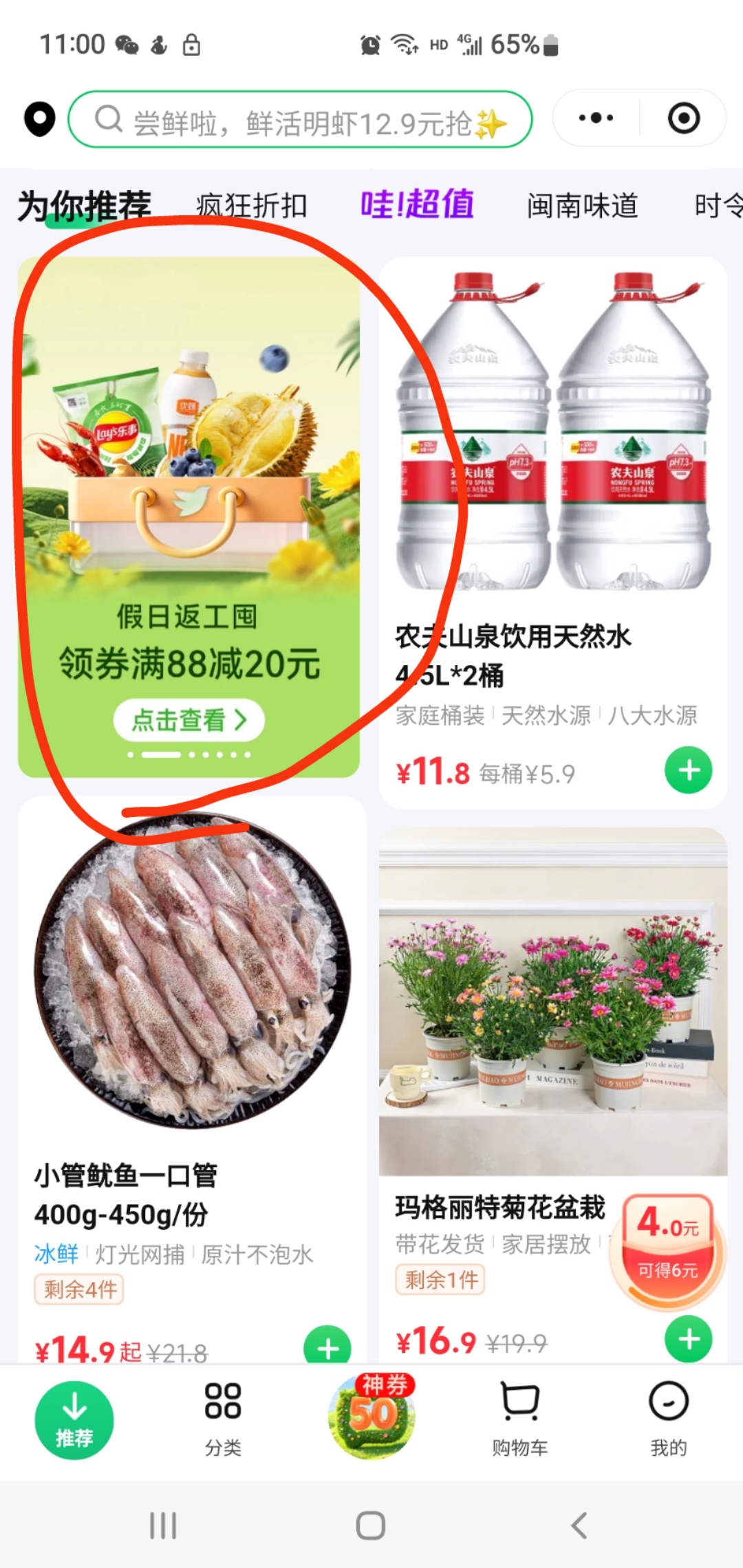Add 玛格丽特菊花盆栽 to the cart
The image size is (743, 1568).
coord(688,1339)
